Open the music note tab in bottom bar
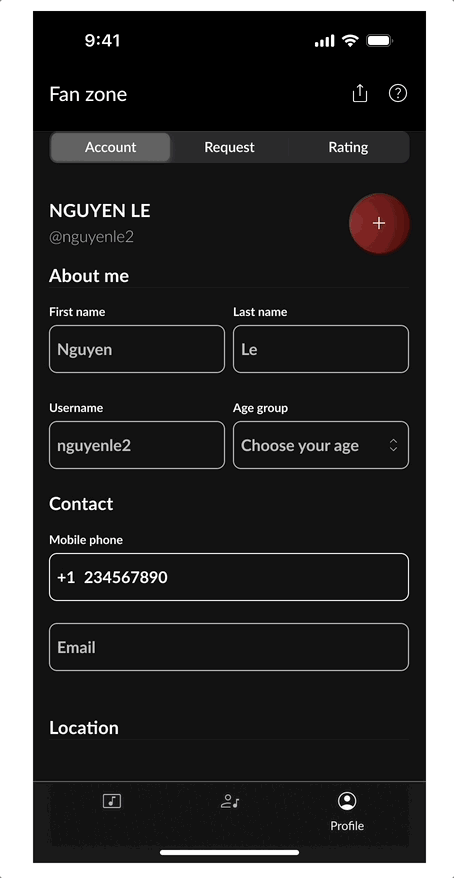This screenshot has height=878, width=454. tap(112, 801)
